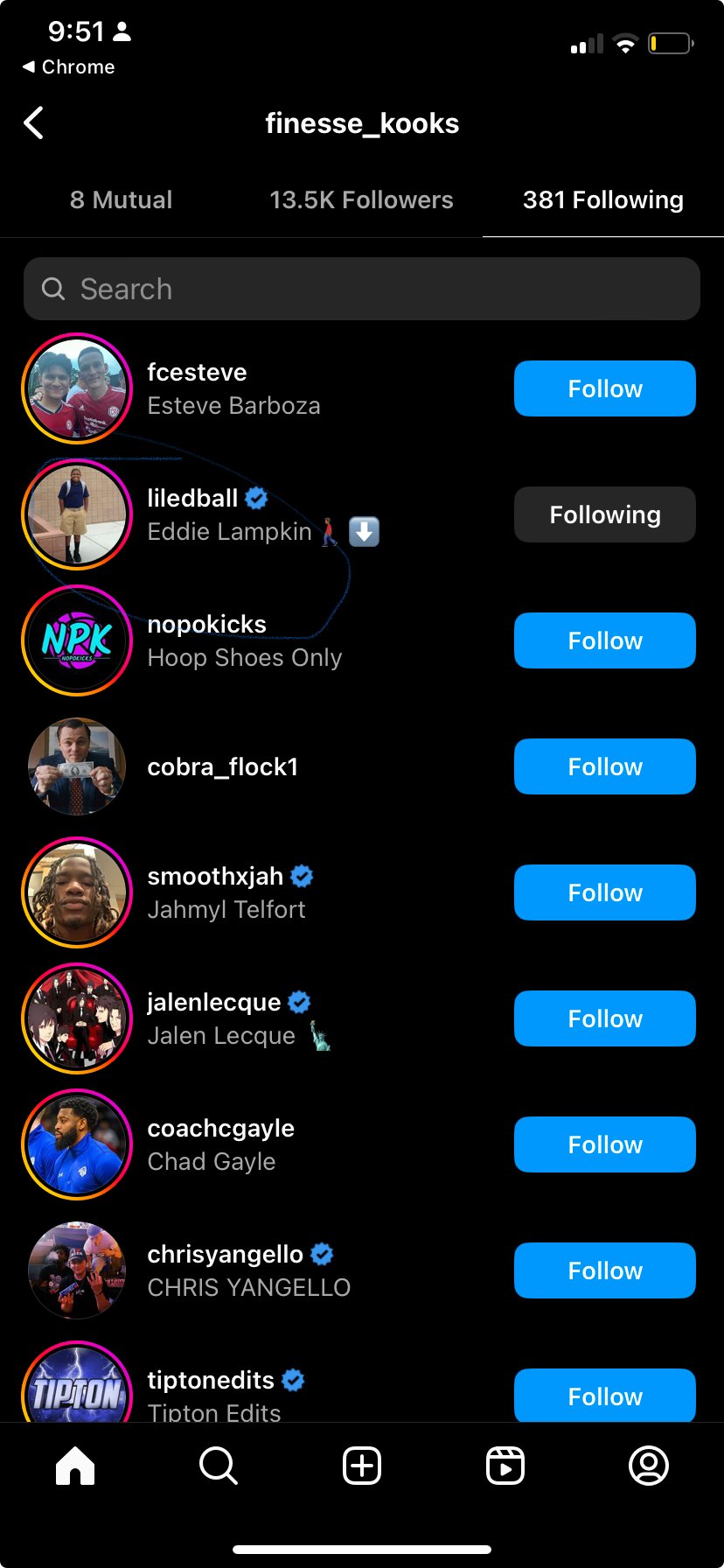724x1568 pixels.
Task: Tap Following button for liledball
Action: point(604,514)
